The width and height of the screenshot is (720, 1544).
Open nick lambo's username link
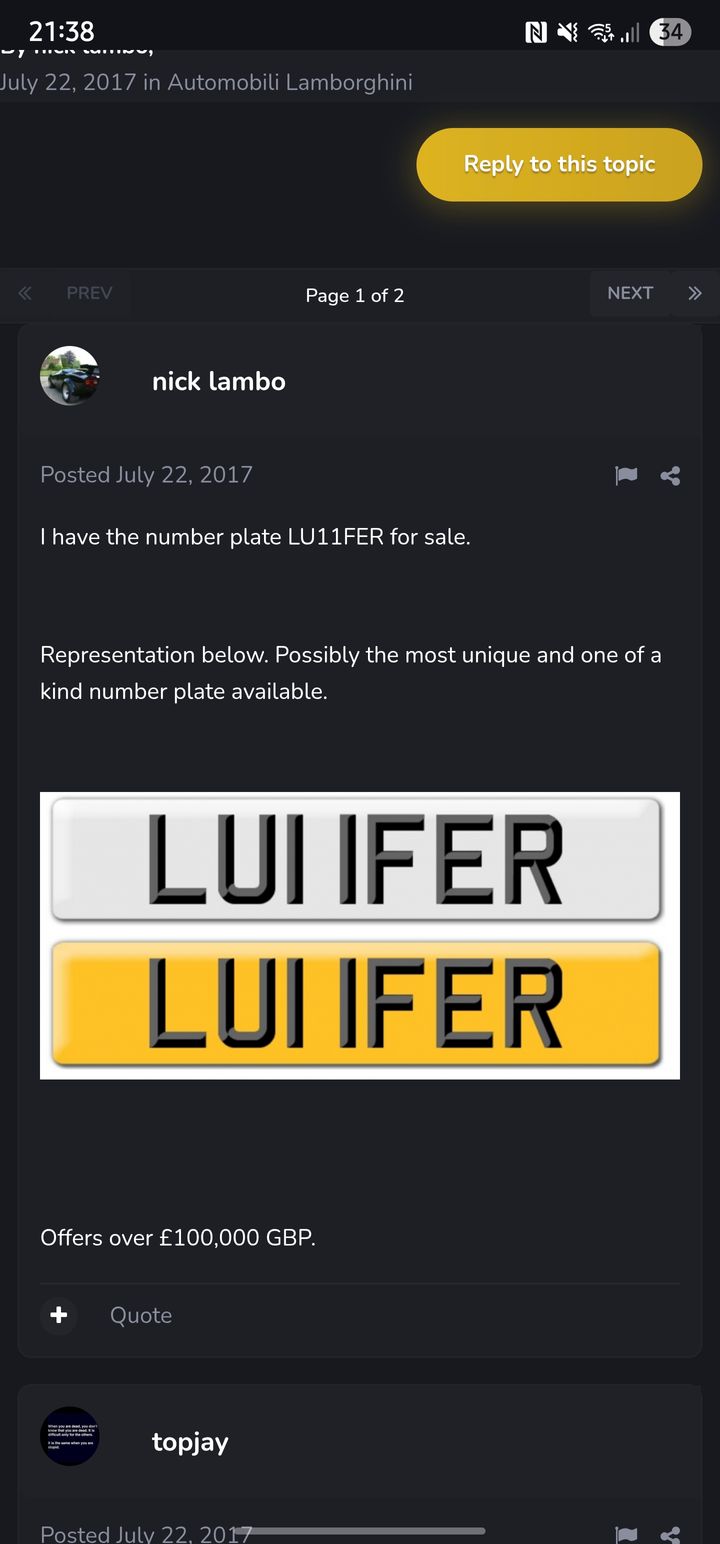(x=218, y=381)
